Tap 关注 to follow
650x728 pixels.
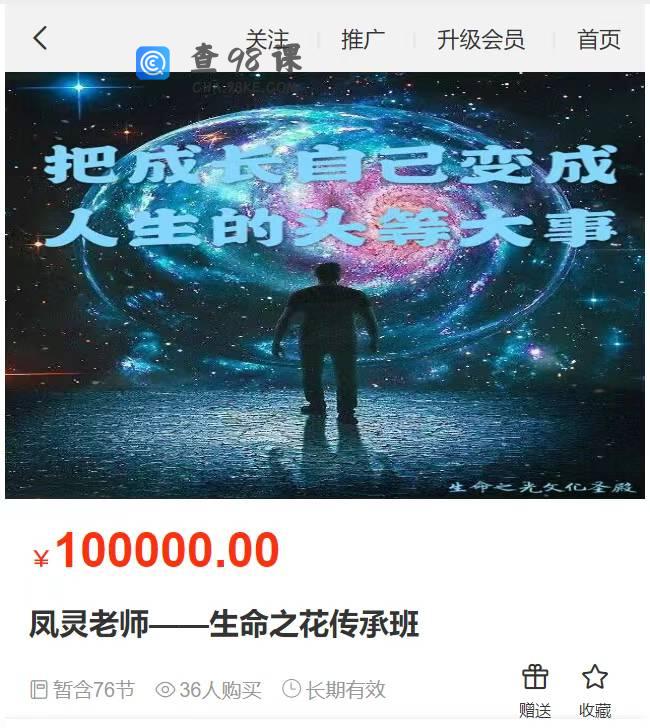pos(267,40)
